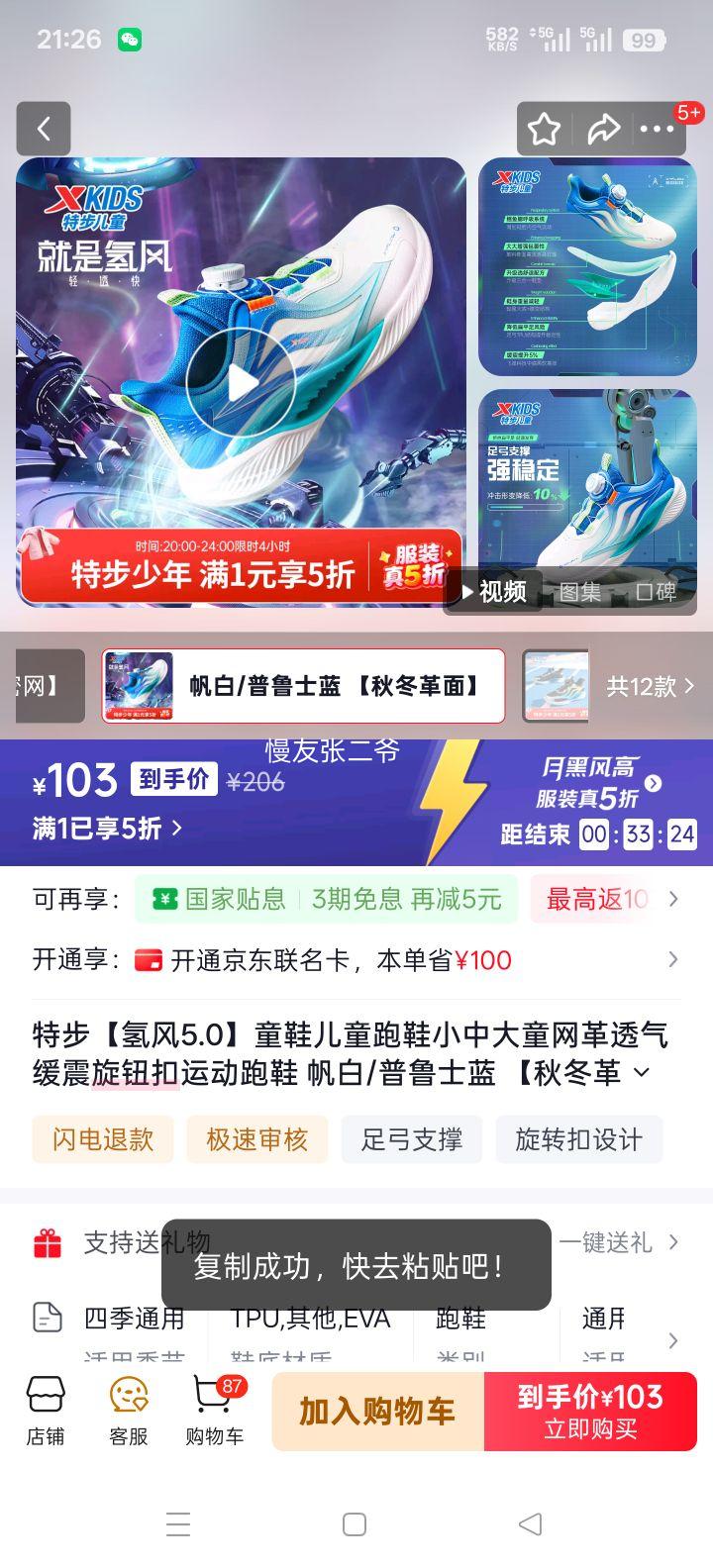Expand the 最高返10 rebate details arrow
Screen dimensions: 713x1568
click(x=674, y=899)
